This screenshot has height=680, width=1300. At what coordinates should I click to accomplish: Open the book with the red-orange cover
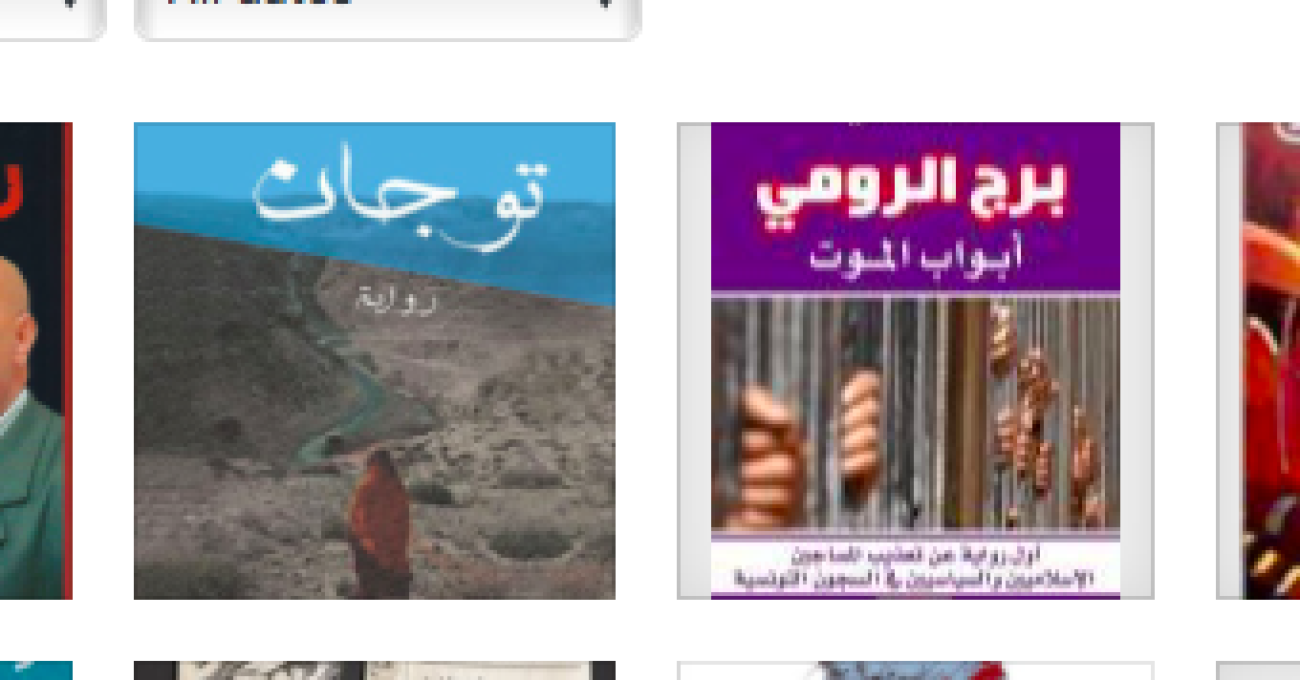point(1262,360)
